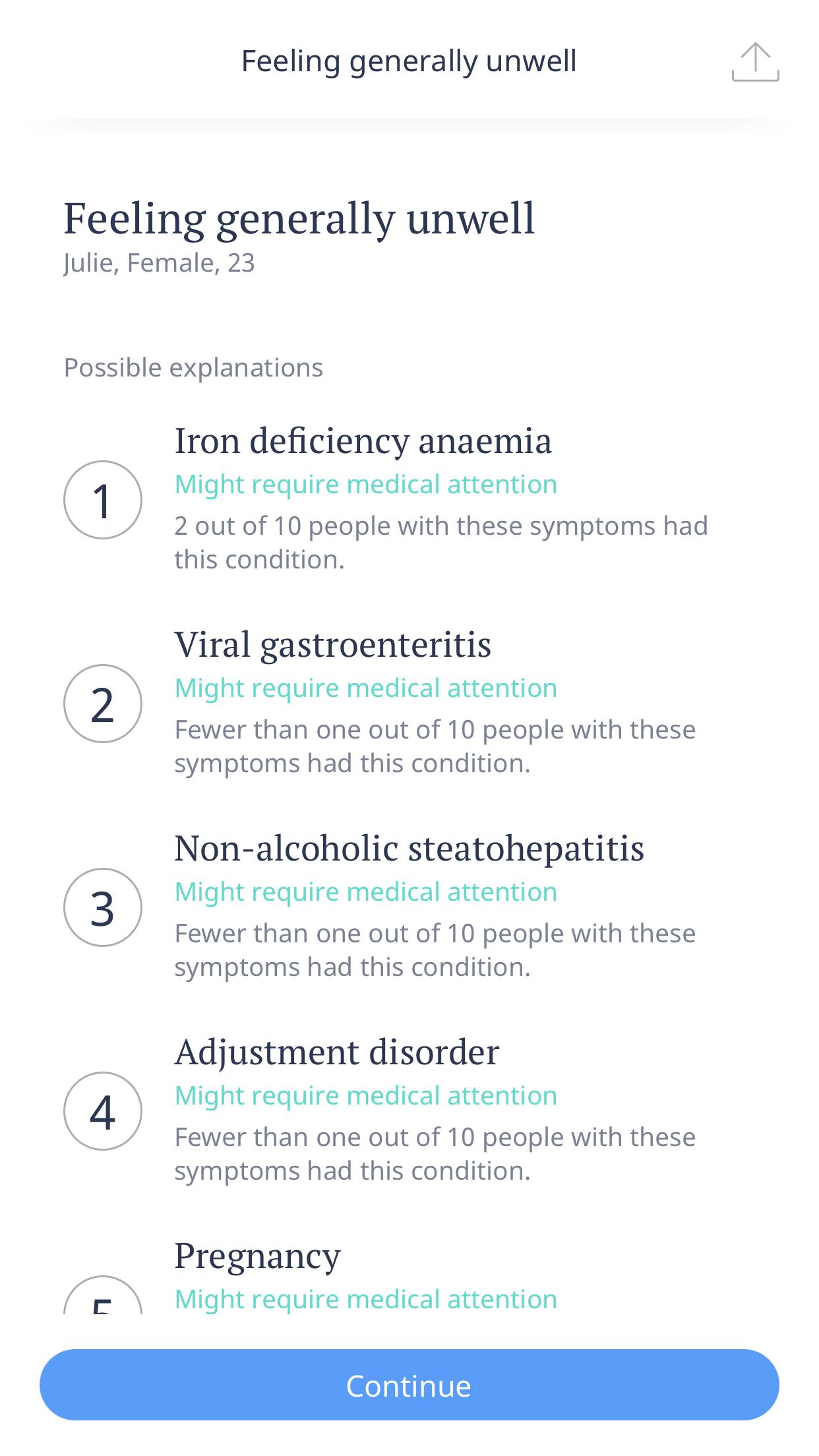Viewport: 819px width, 1456px height.
Task: View Non-alcoholic steatohepatitis details
Action: tap(409, 907)
